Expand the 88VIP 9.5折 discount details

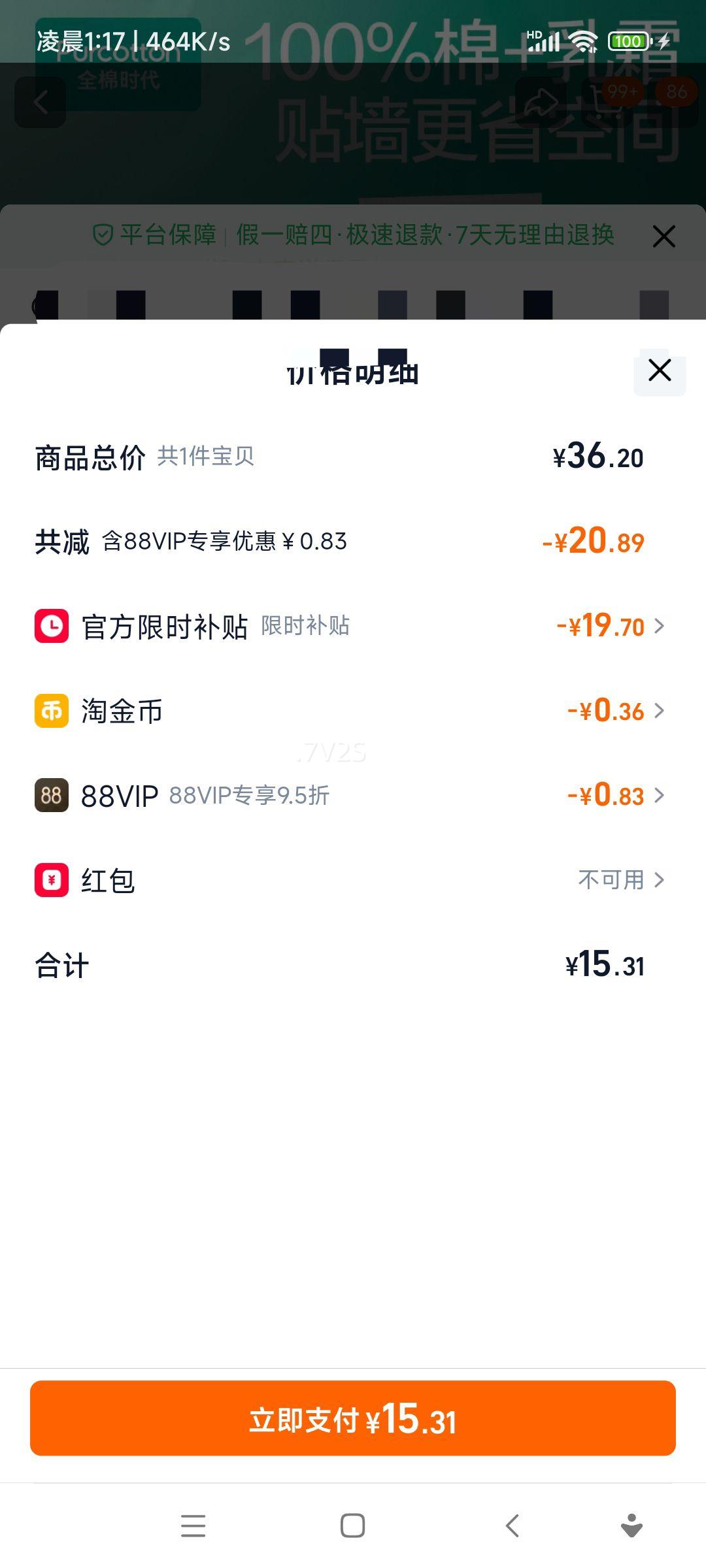[660, 796]
